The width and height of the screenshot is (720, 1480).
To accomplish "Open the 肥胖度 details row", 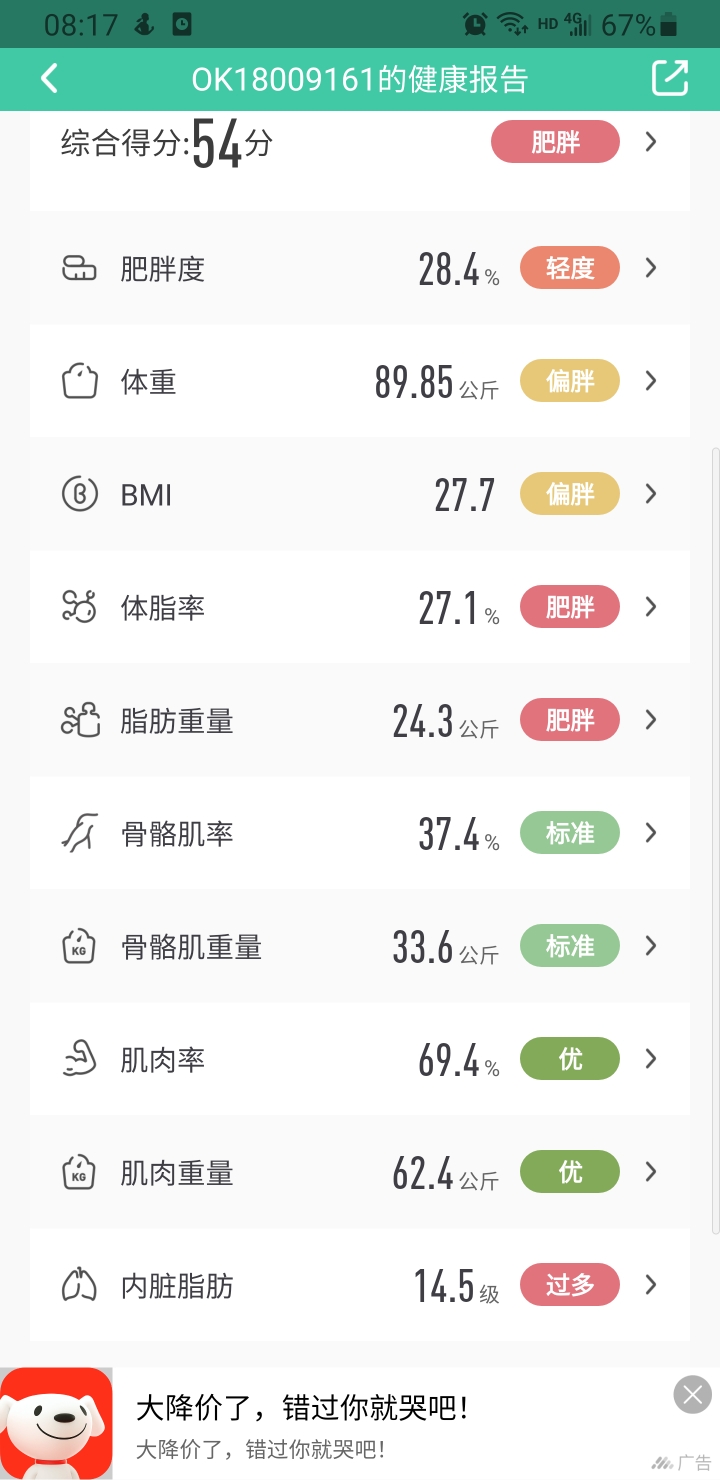I will pos(360,268).
